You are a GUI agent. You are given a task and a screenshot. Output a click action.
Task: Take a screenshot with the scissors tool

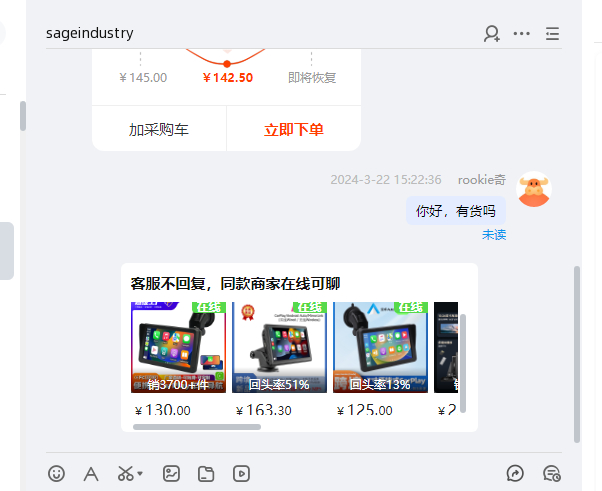[125, 474]
